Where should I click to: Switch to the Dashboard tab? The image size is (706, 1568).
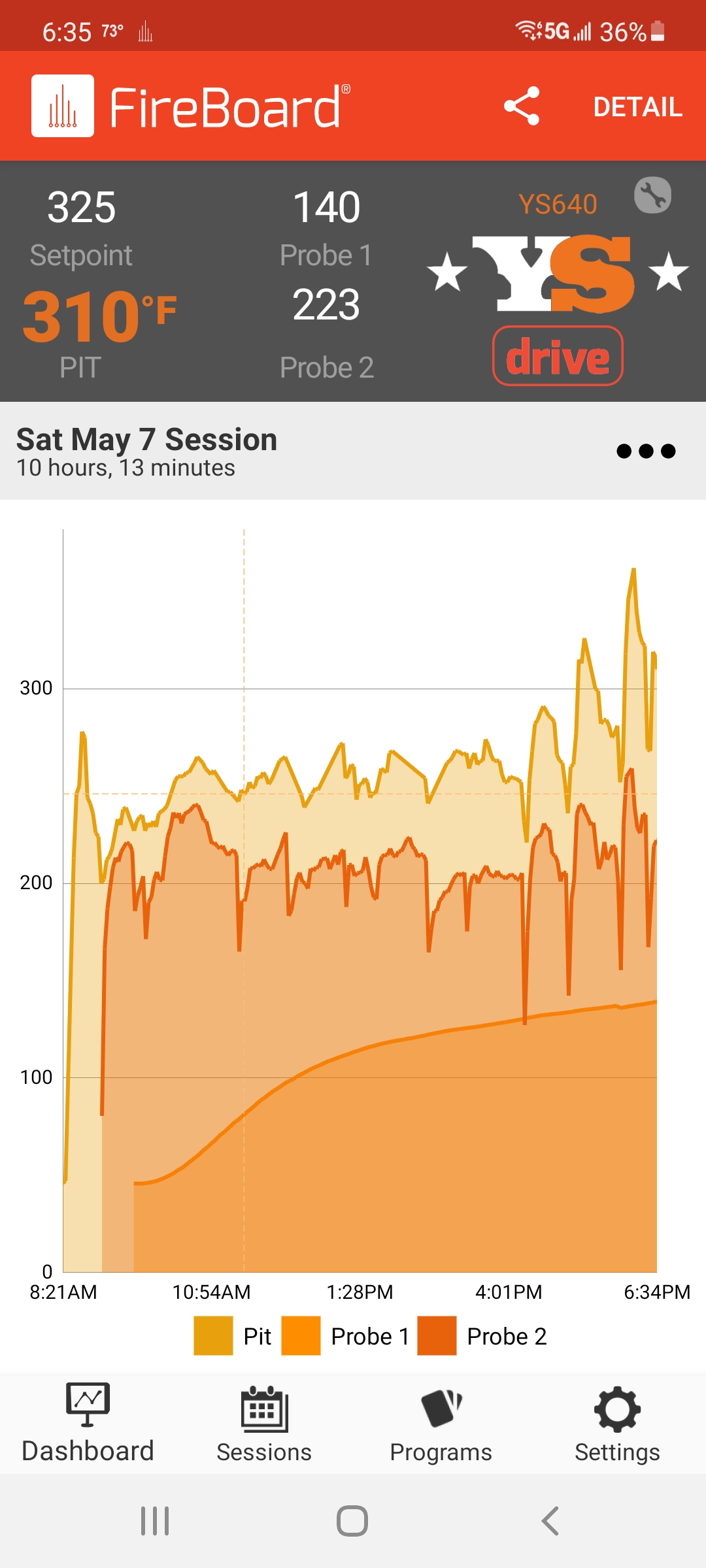coord(88,1424)
